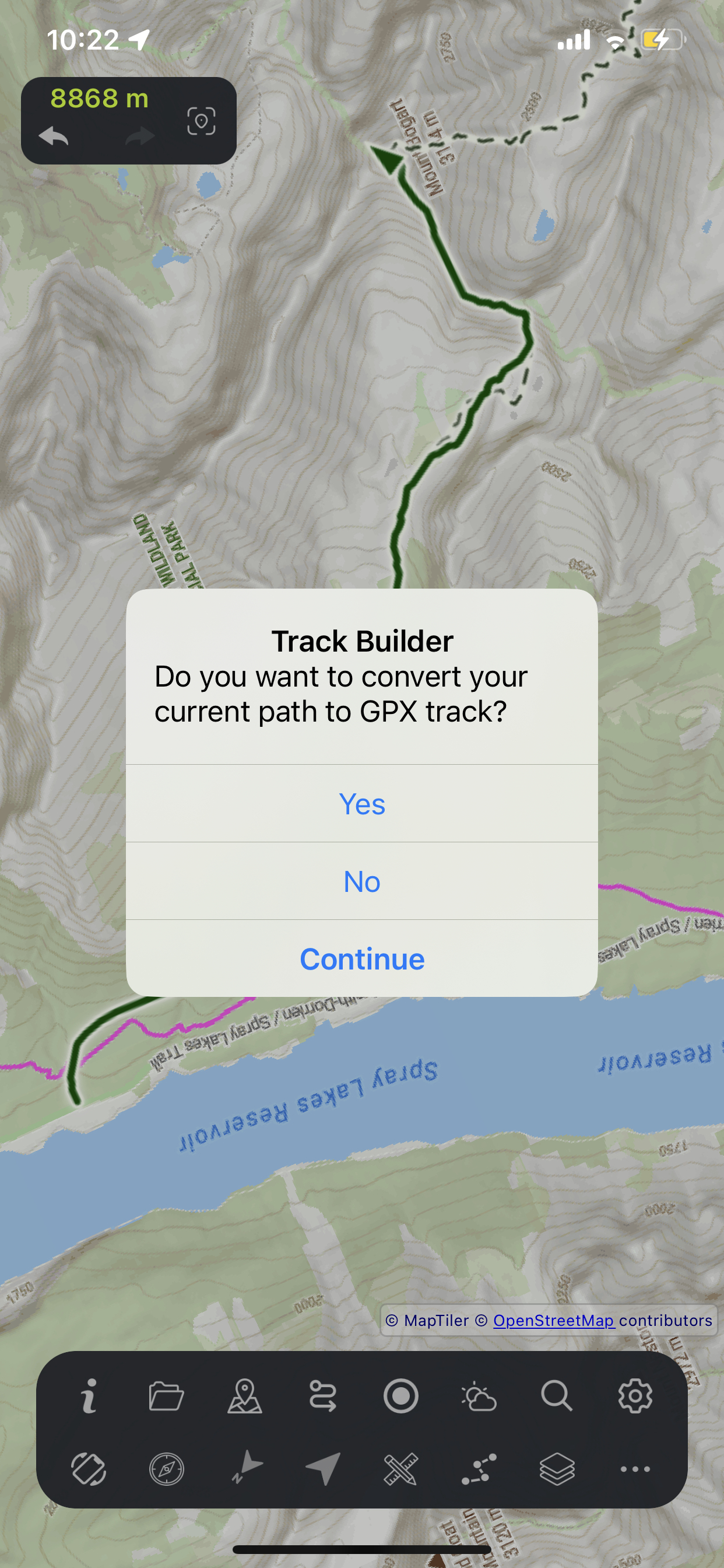Screen dimensions: 724x1568
Task: Open search with magnifier icon
Action: tap(557, 1396)
